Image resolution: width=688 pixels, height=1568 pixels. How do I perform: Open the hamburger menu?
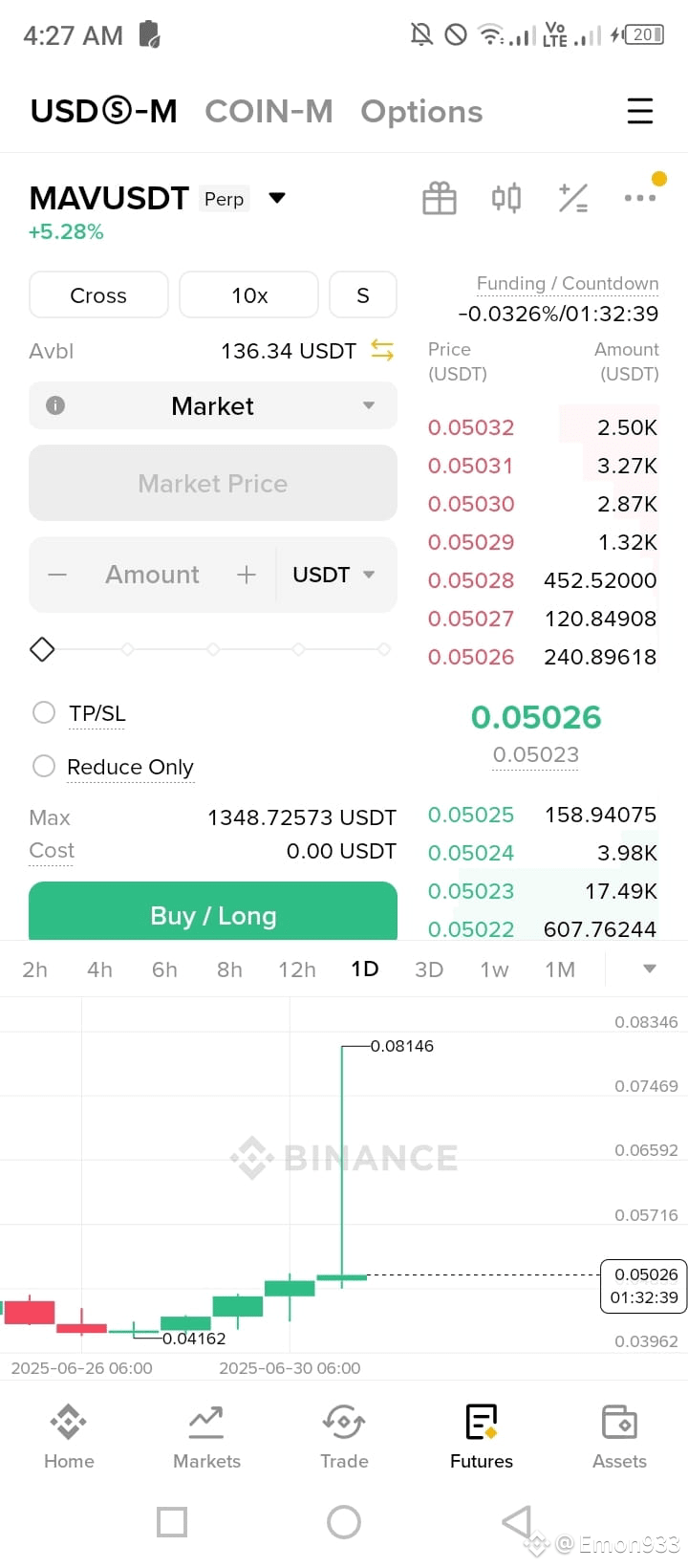click(x=639, y=111)
